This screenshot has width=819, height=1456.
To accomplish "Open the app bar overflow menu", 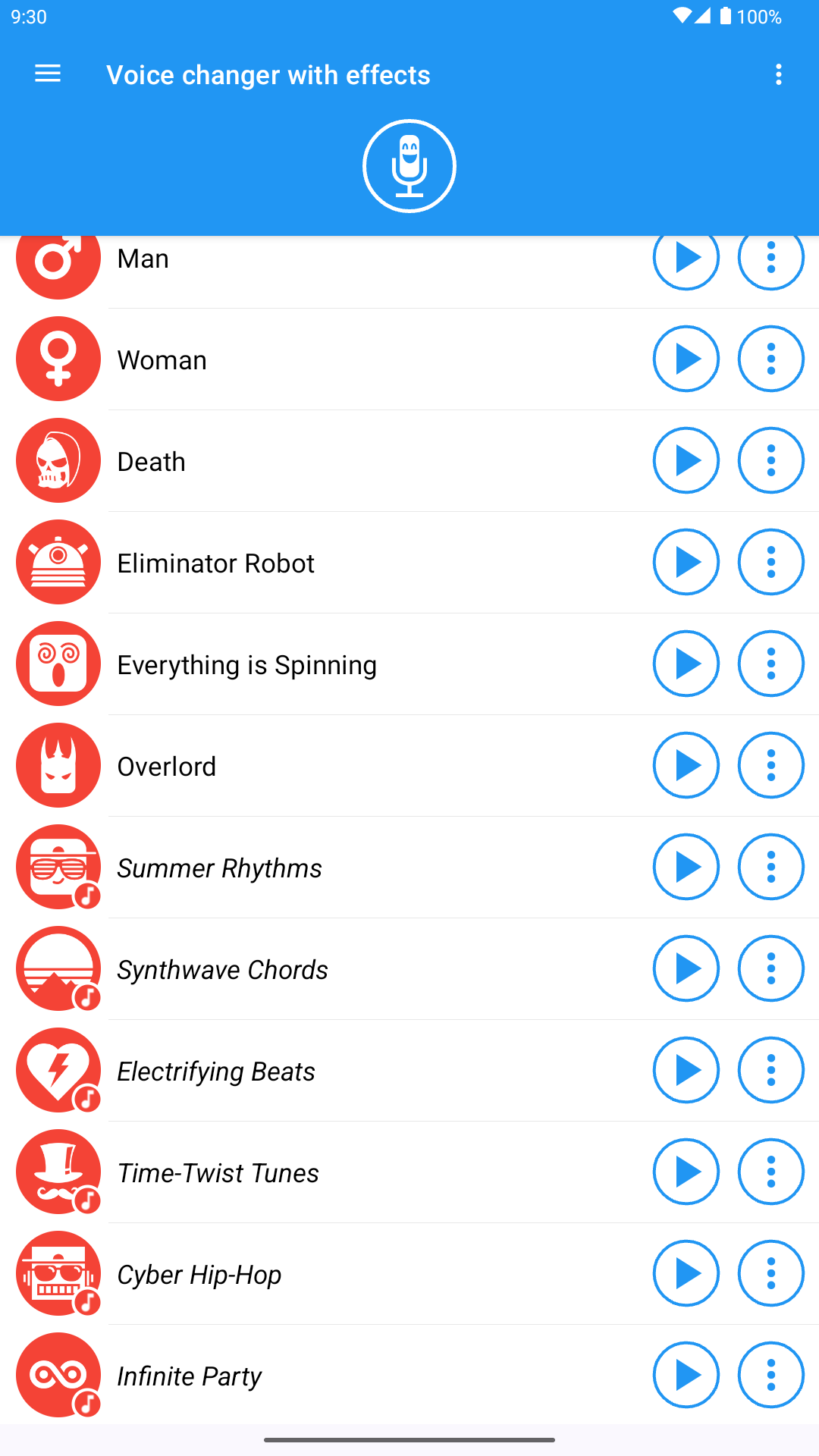I will [778, 74].
